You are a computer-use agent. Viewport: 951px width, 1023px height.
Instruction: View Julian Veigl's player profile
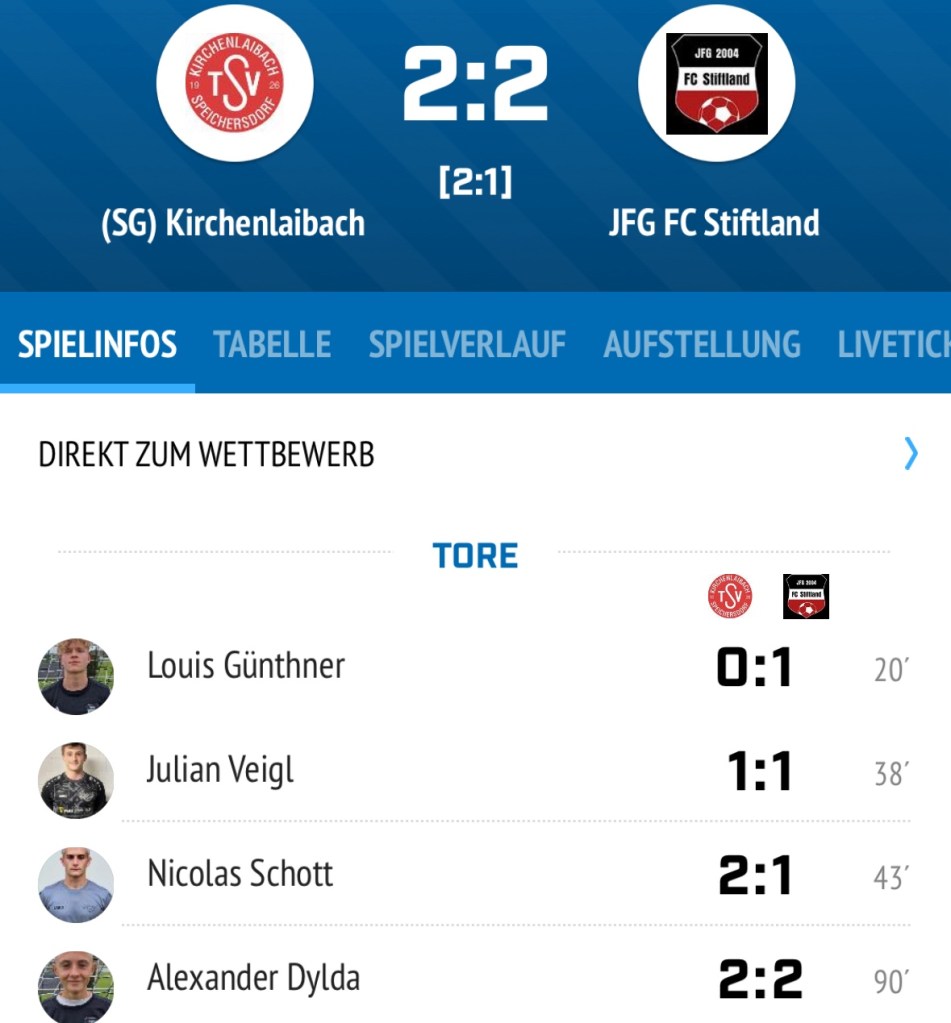pyautogui.click(x=220, y=770)
